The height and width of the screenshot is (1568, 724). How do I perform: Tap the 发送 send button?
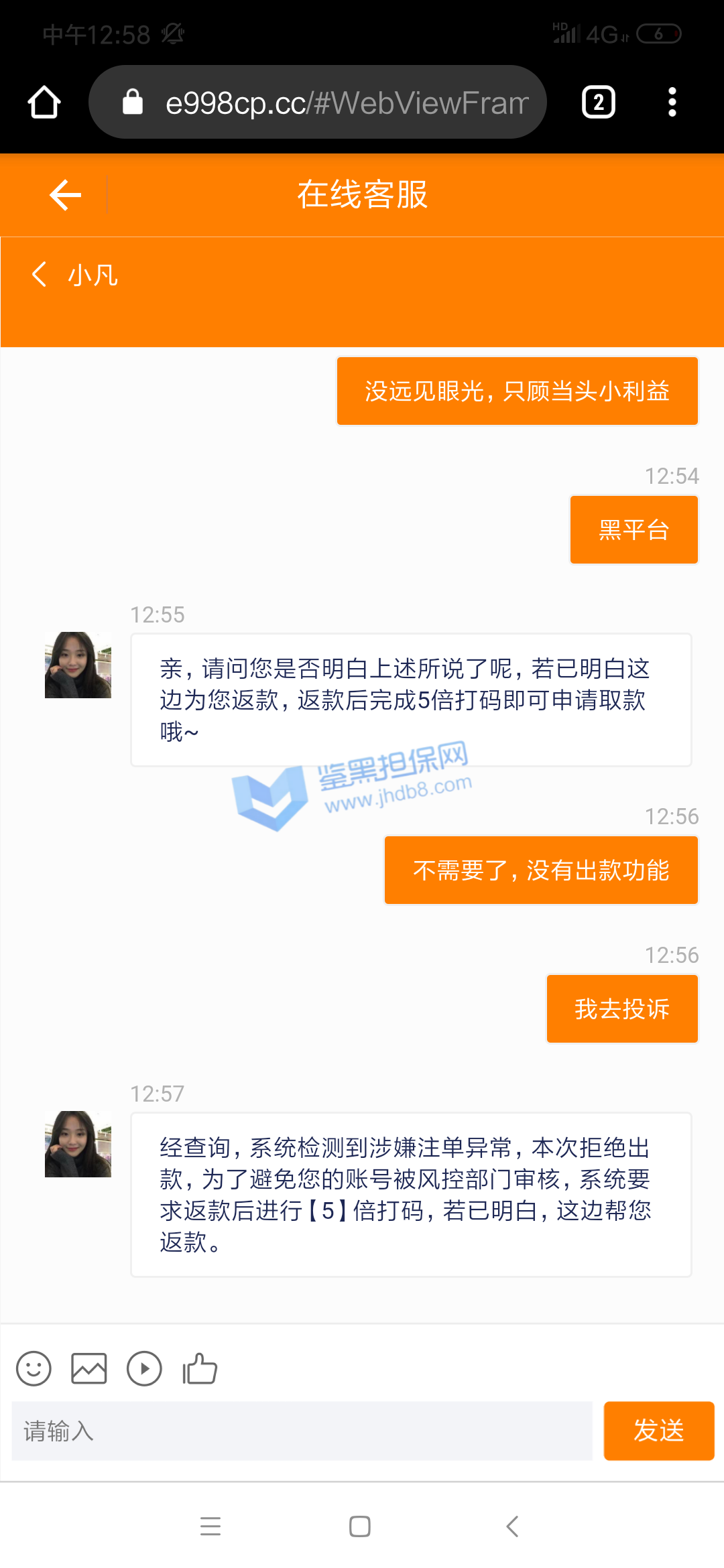[x=658, y=1431]
